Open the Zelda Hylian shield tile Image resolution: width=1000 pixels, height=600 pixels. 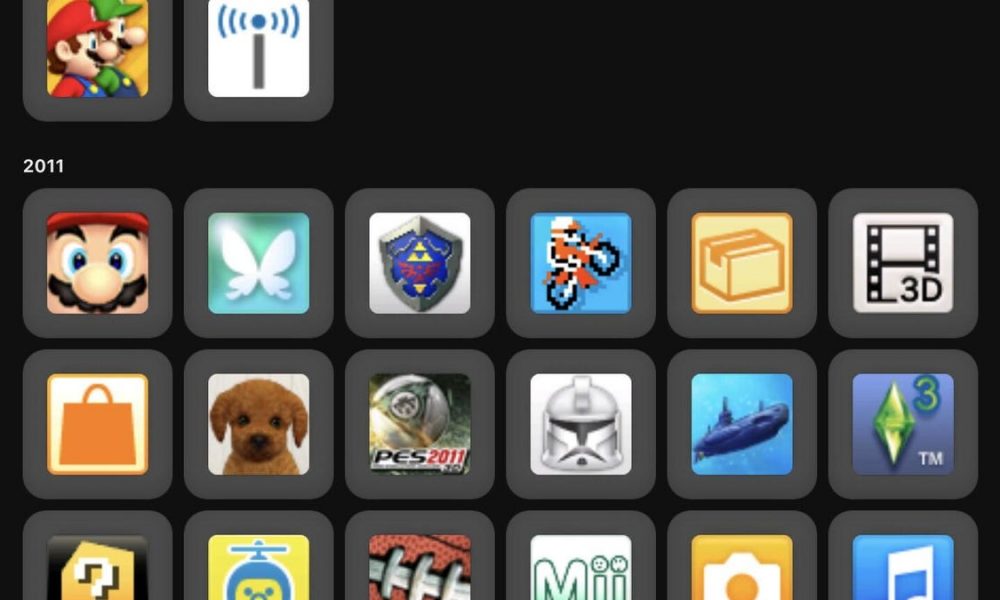click(419, 263)
